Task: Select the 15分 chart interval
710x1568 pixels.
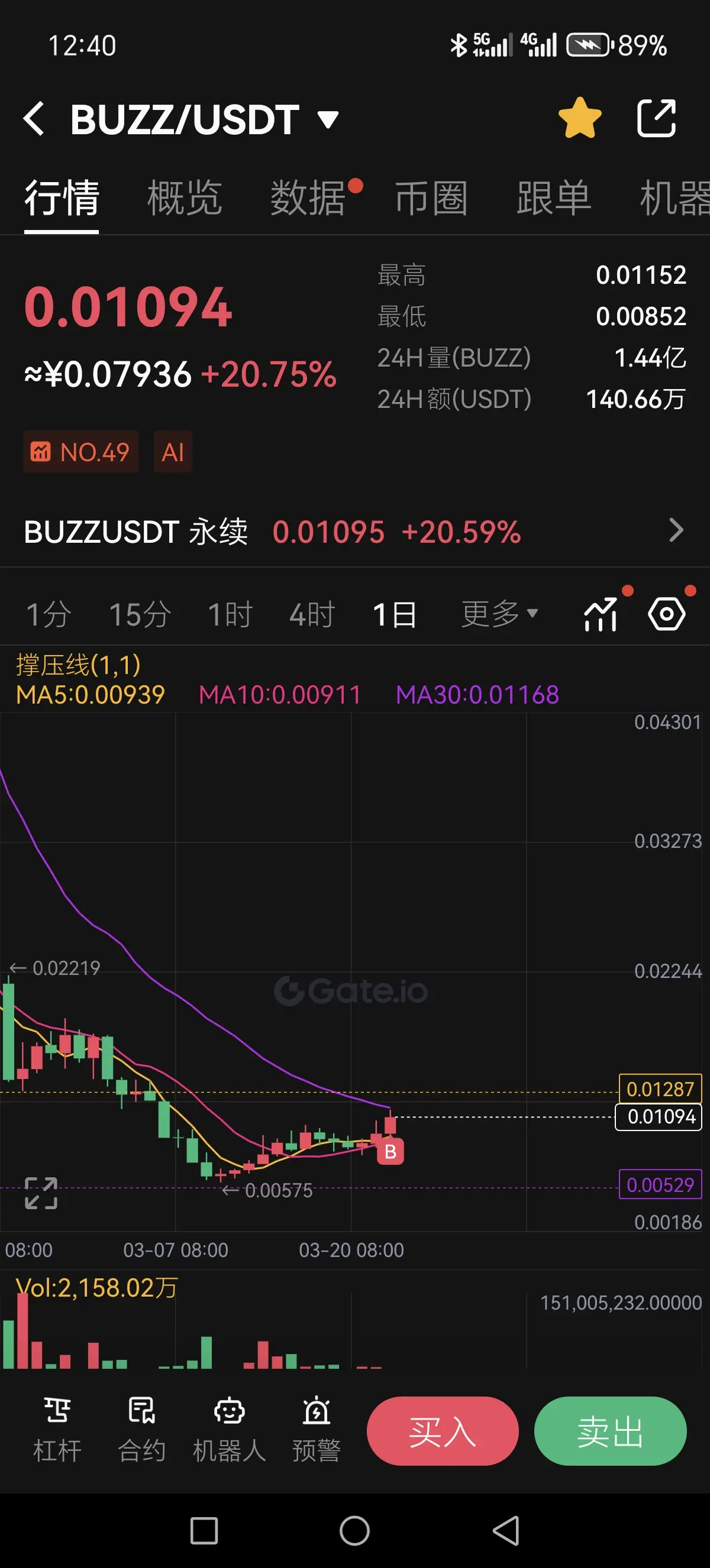Action: [x=140, y=614]
